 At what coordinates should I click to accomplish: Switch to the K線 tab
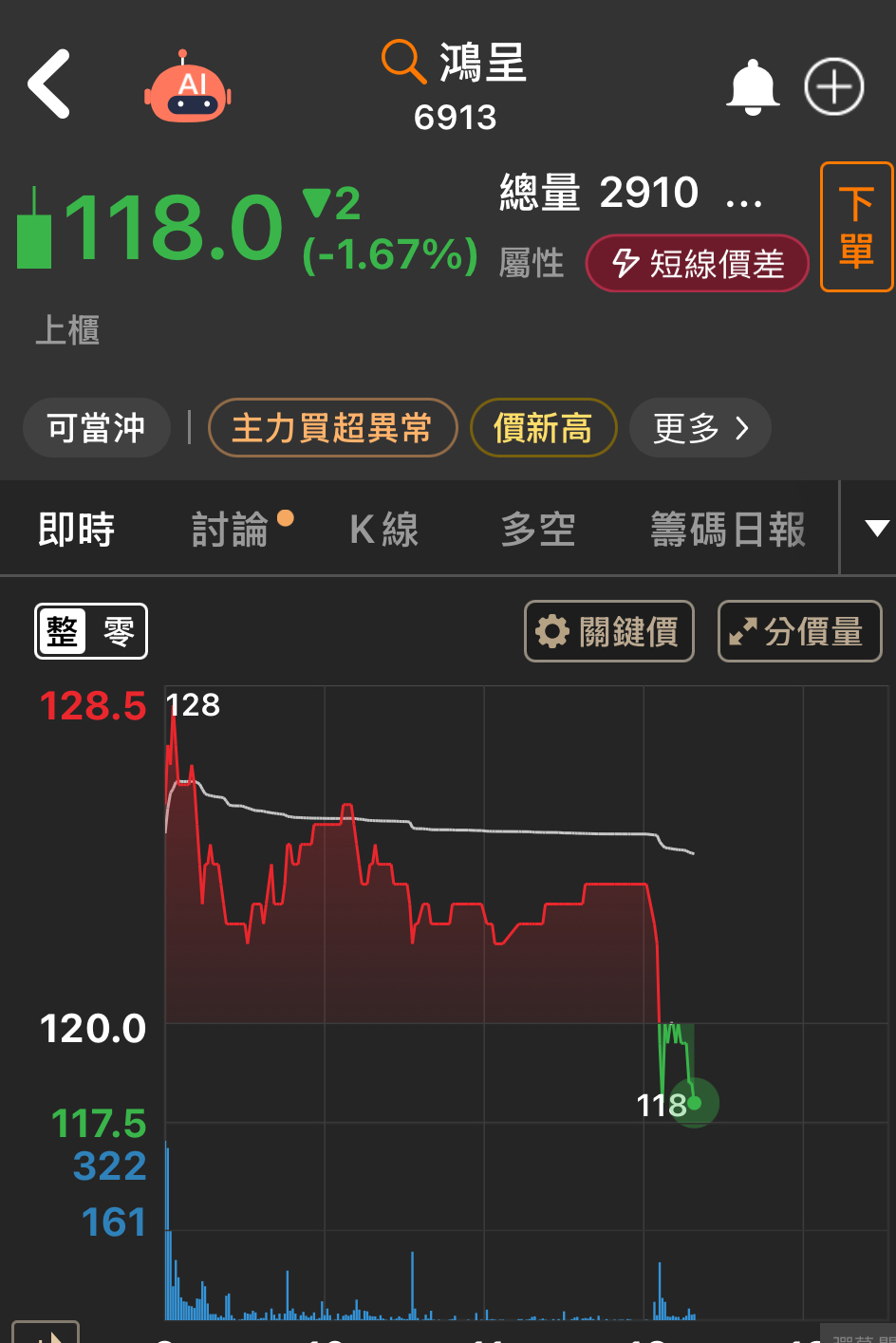pos(383,530)
